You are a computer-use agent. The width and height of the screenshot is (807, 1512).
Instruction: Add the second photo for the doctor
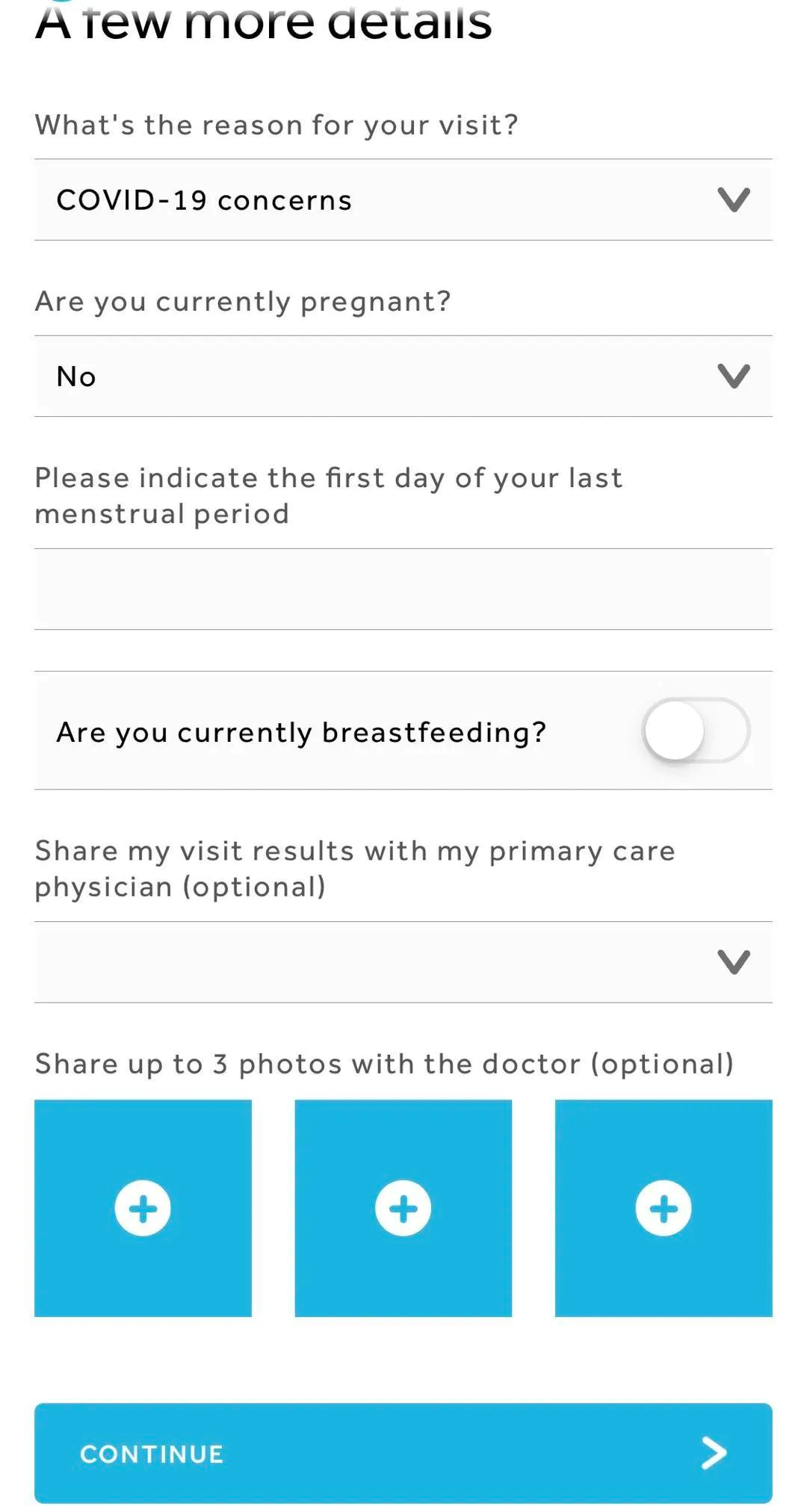point(403,1208)
